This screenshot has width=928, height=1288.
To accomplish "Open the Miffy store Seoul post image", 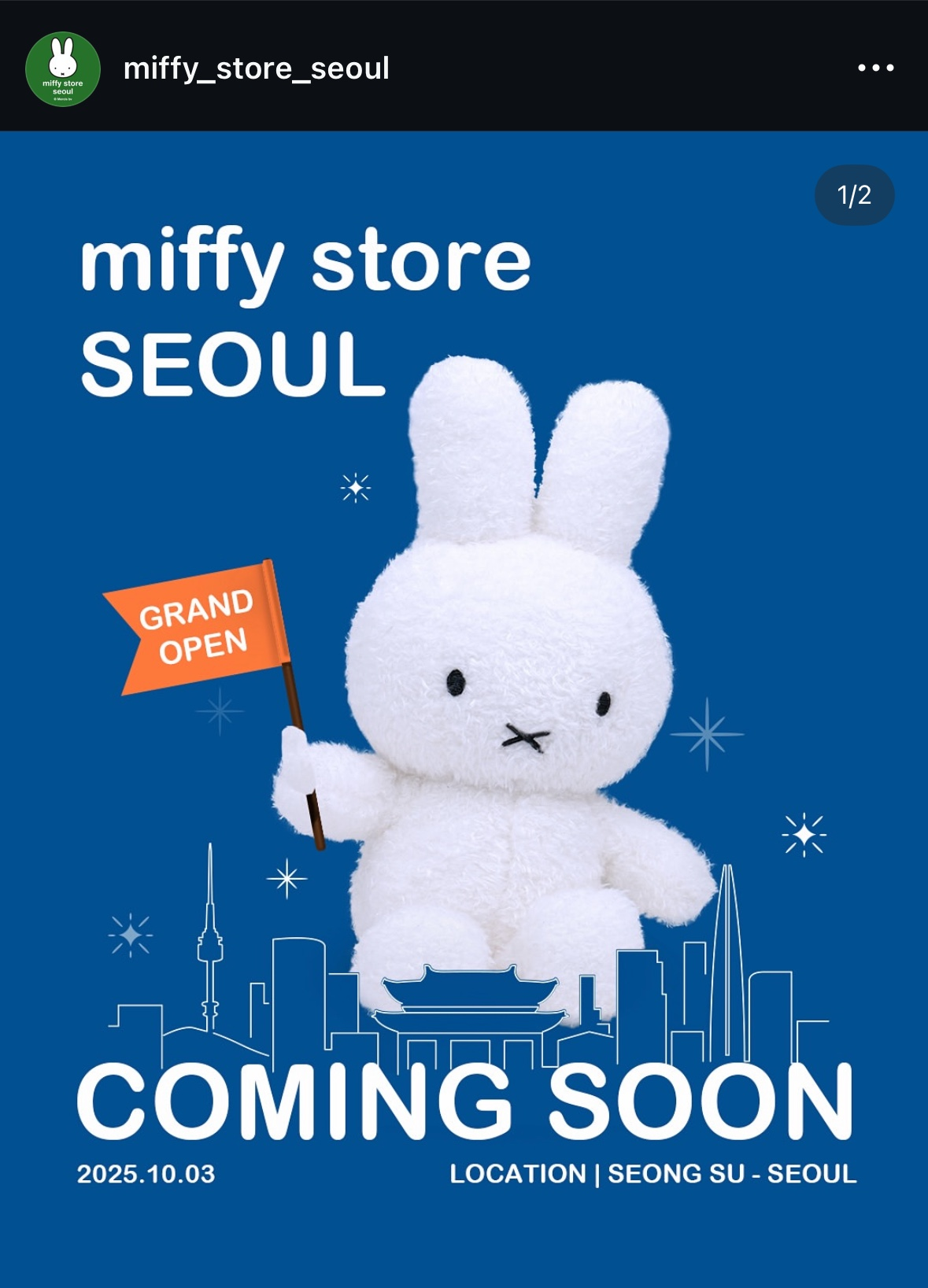I will click(x=464, y=708).
